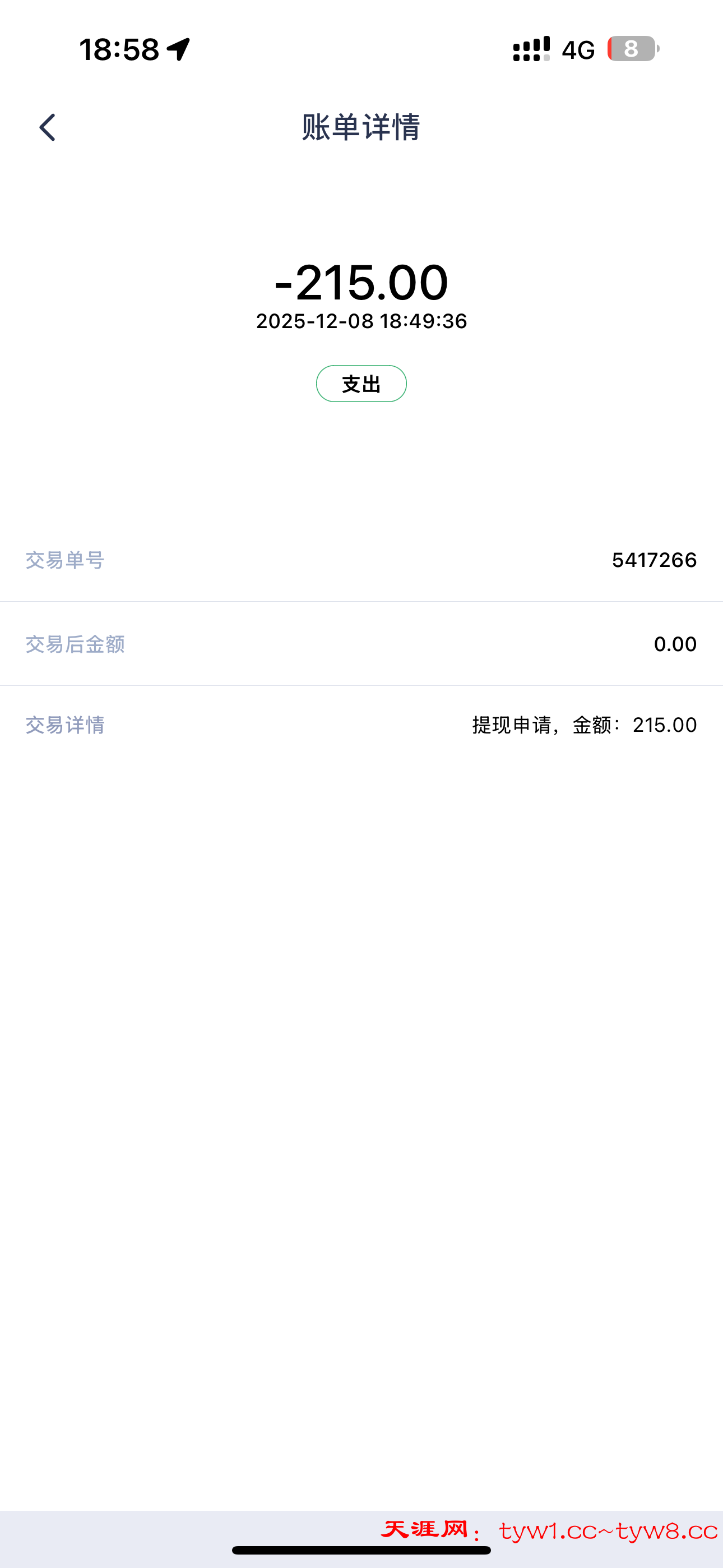Image resolution: width=723 pixels, height=1568 pixels.
Task: Go back from the 账单详情 page
Action: [48, 127]
